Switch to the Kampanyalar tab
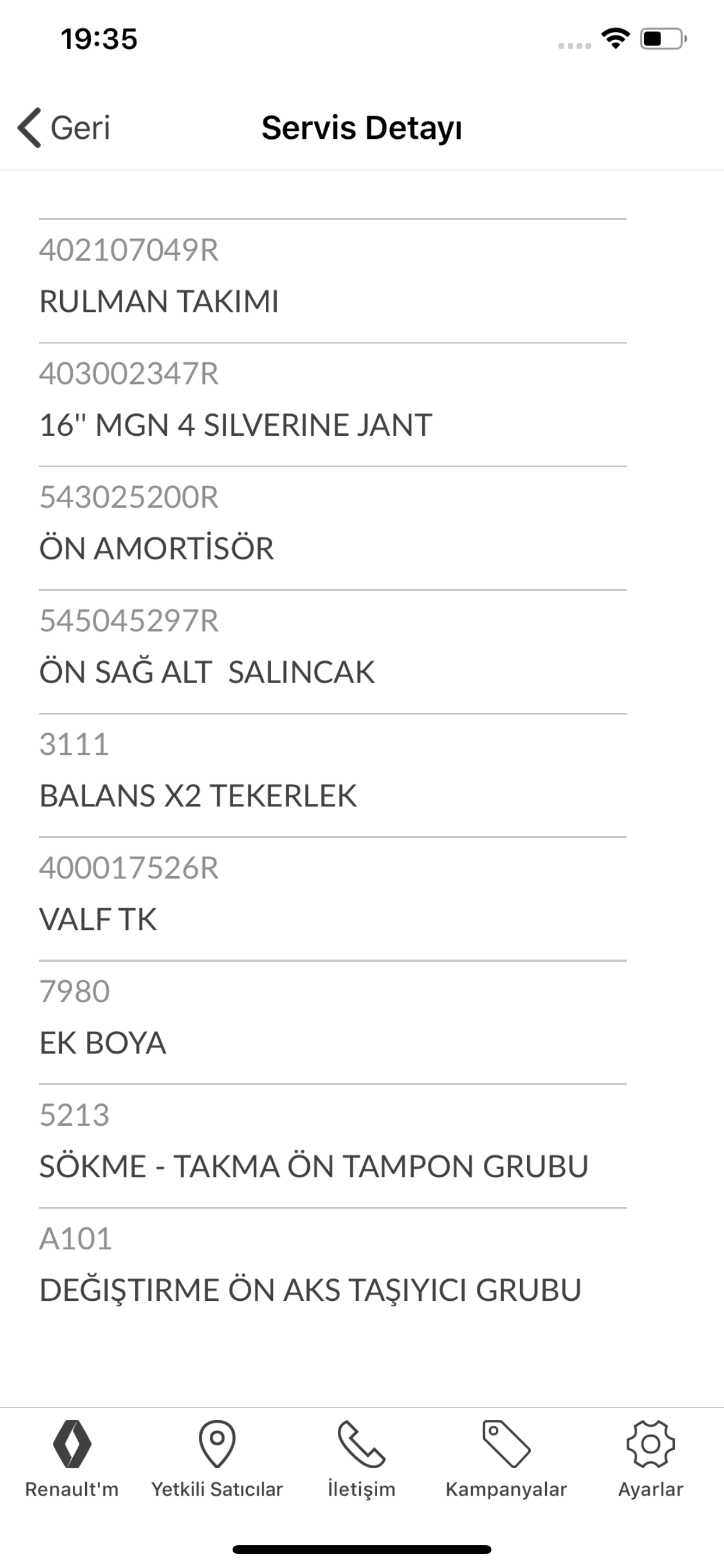The image size is (724, 1568). pos(506,1459)
